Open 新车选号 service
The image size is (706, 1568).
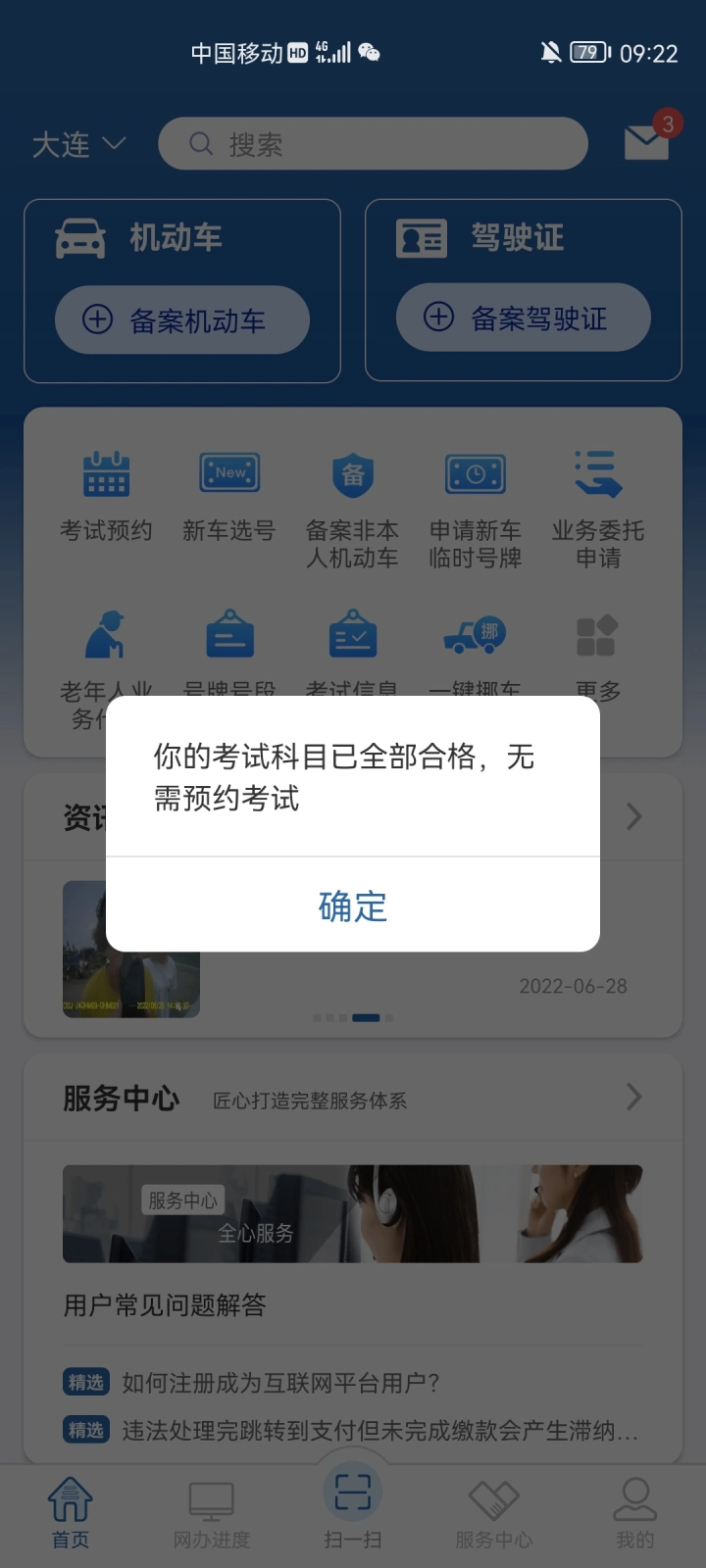point(229,497)
